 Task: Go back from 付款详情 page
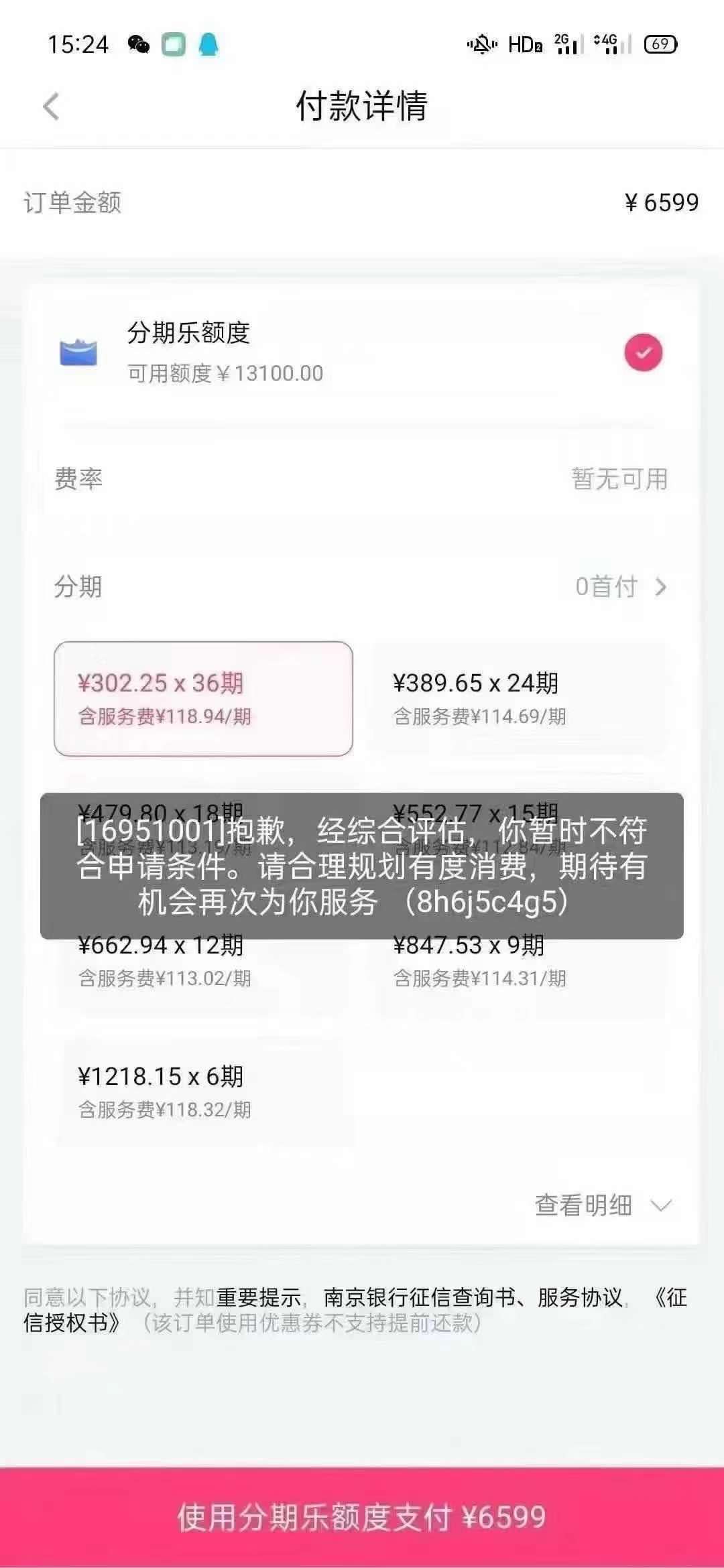[x=52, y=107]
